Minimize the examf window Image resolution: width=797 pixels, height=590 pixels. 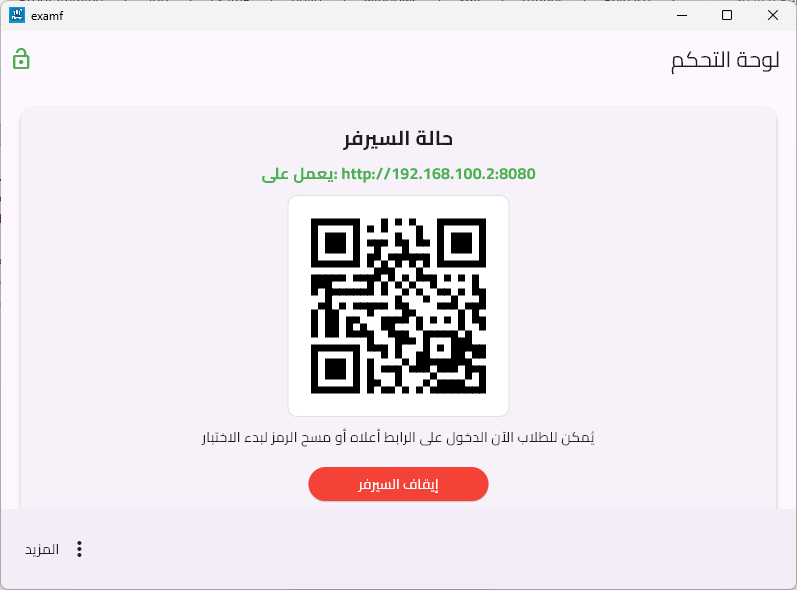coord(681,15)
